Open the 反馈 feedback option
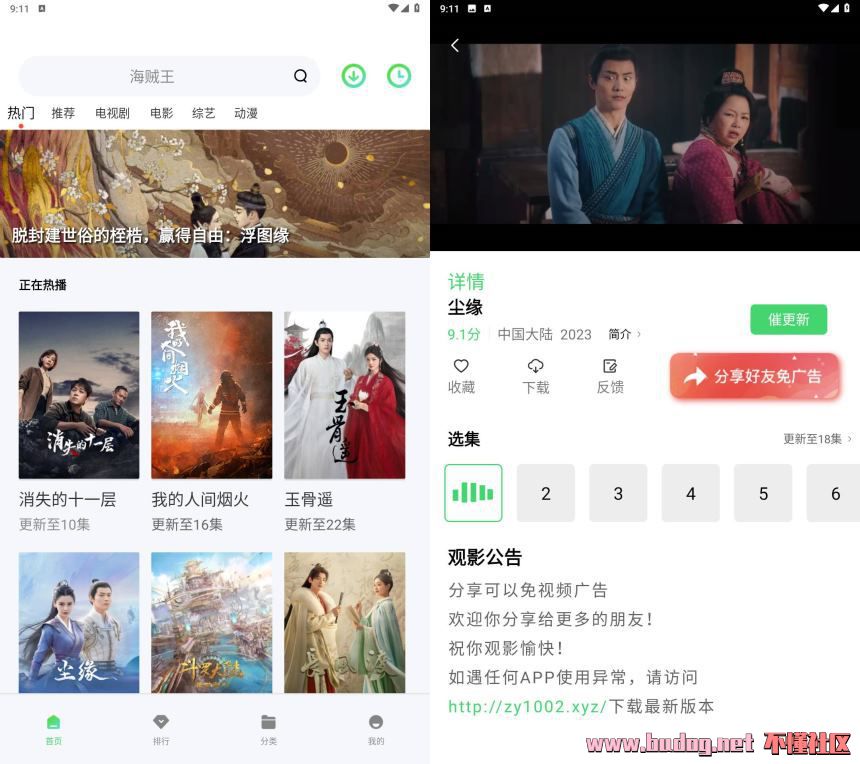860x764 pixels. coord(610,376)
